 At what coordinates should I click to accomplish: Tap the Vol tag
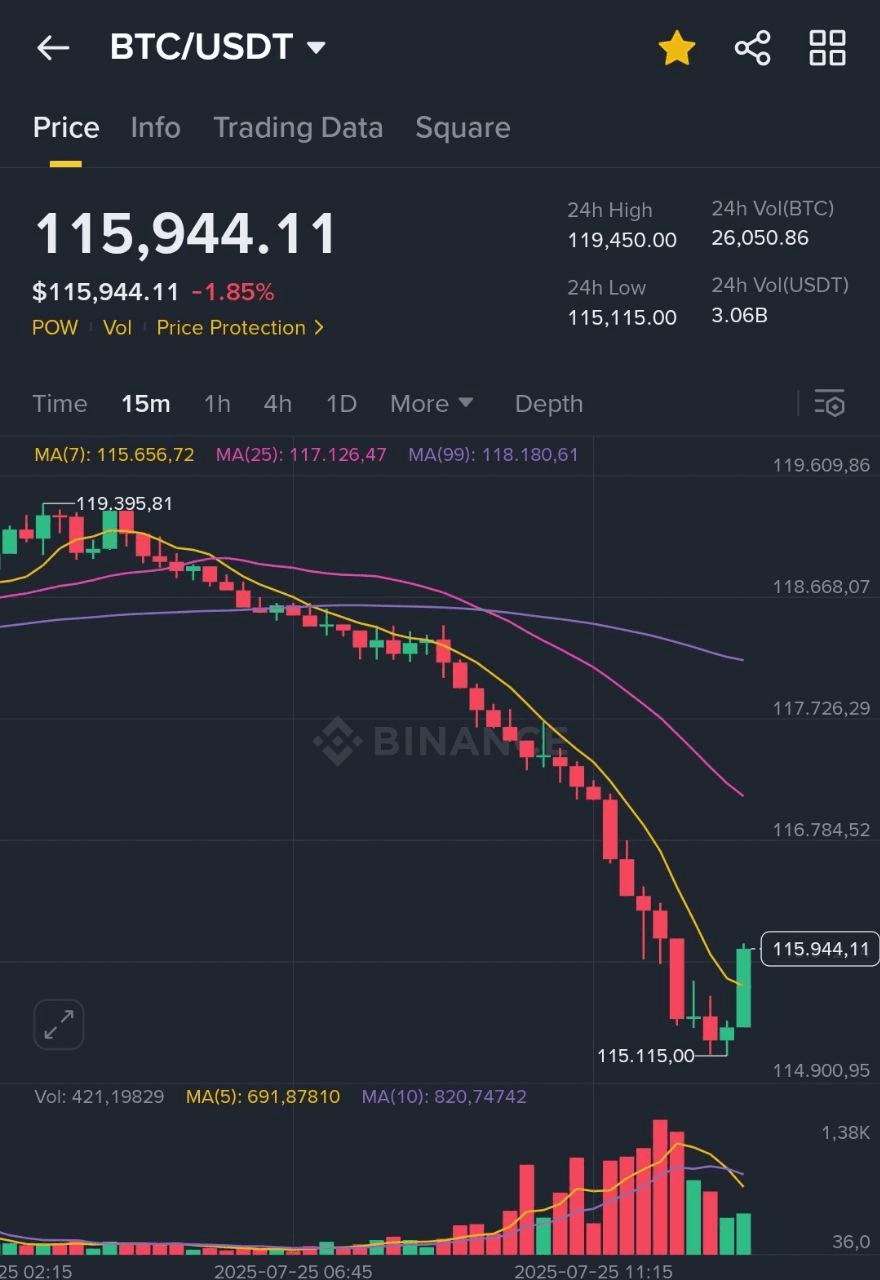pyautogui.click(x=117, y=328)
